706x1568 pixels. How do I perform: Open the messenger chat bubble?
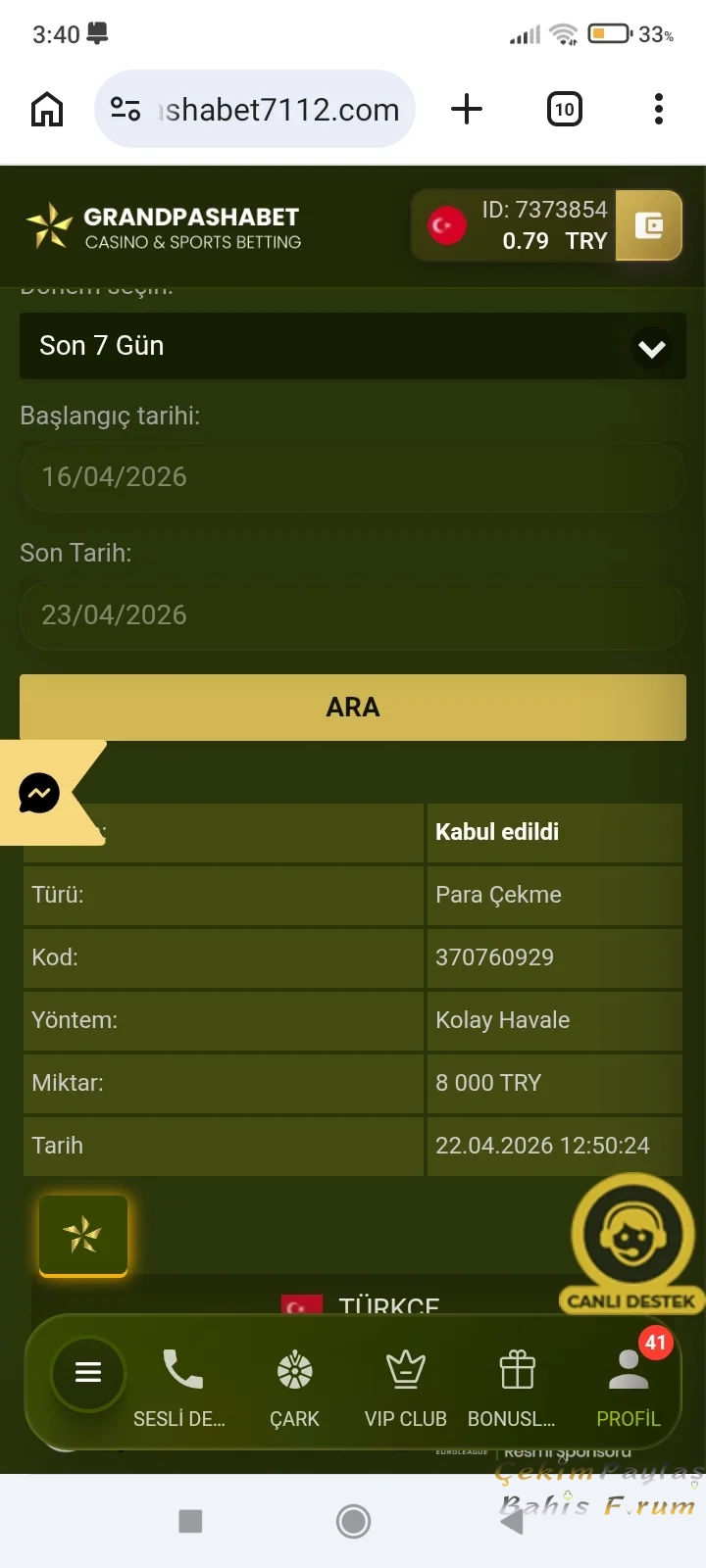click(x=40, y=793)
